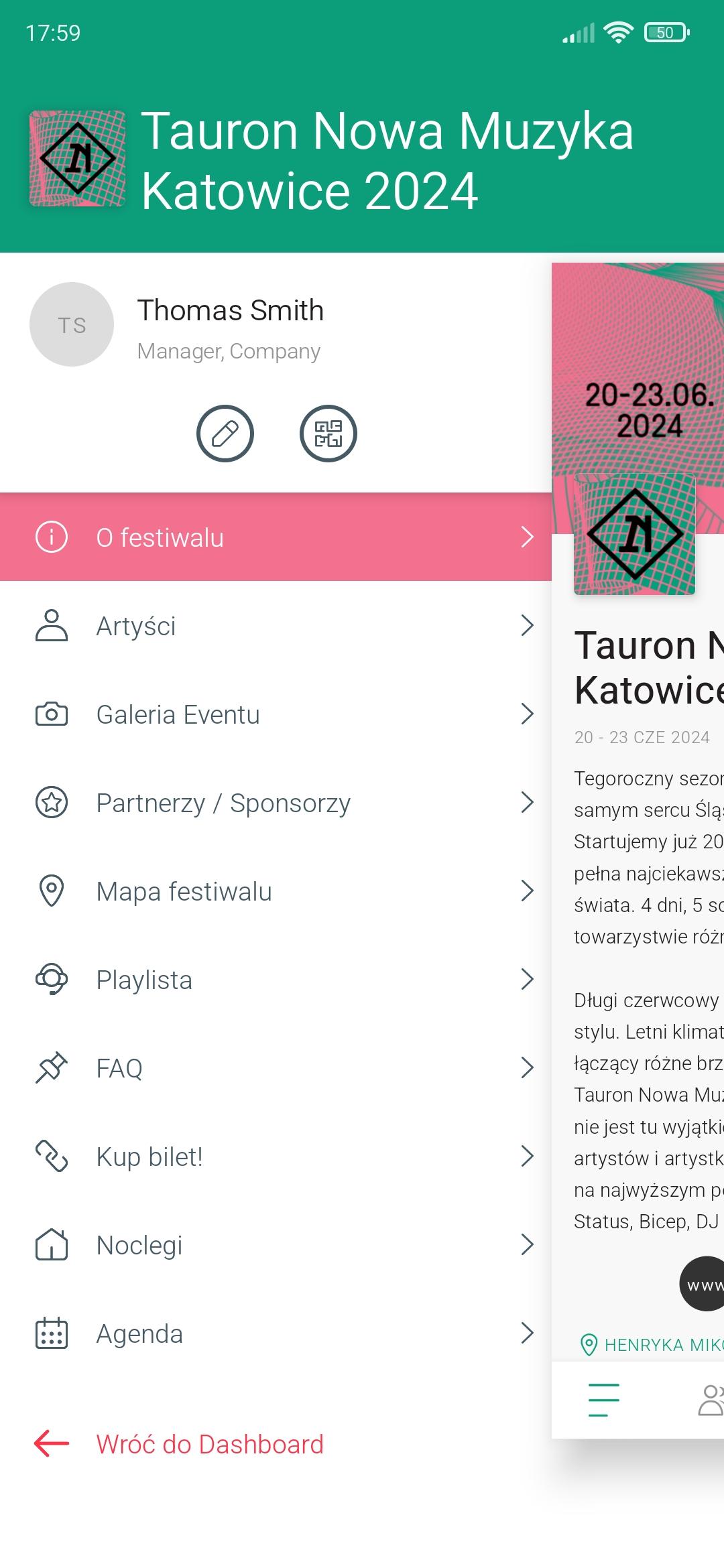Tap Thomas Smith's avatar

72,324
